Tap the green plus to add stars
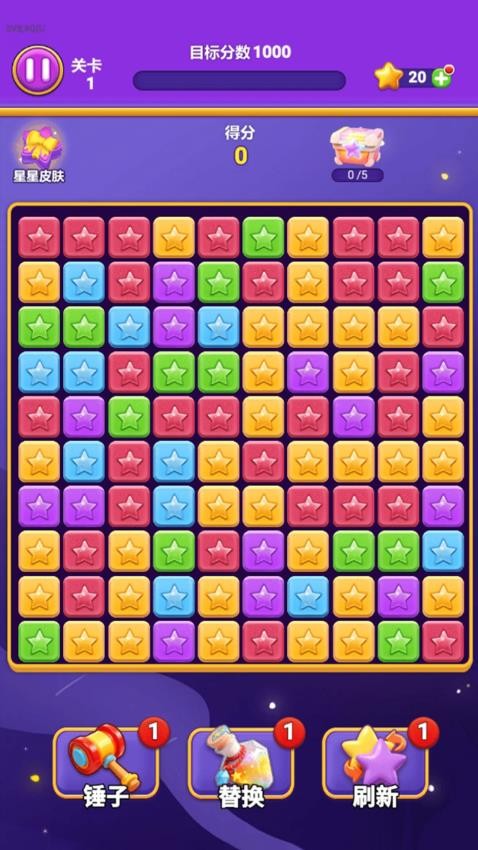 [441, 78]
